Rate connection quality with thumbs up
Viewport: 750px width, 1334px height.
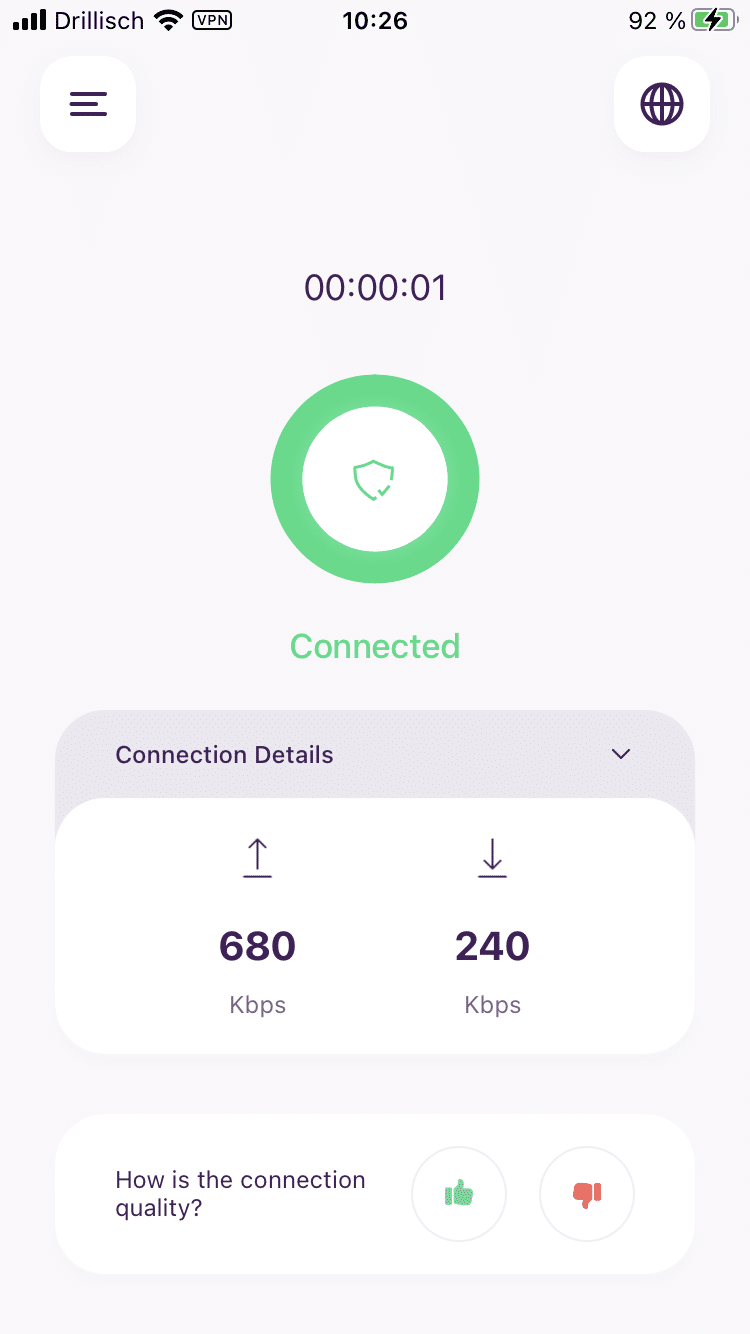click(459, 1193)
